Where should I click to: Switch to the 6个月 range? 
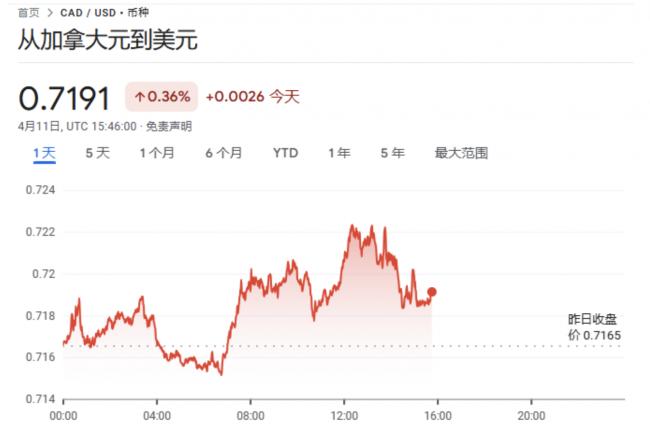223,153
